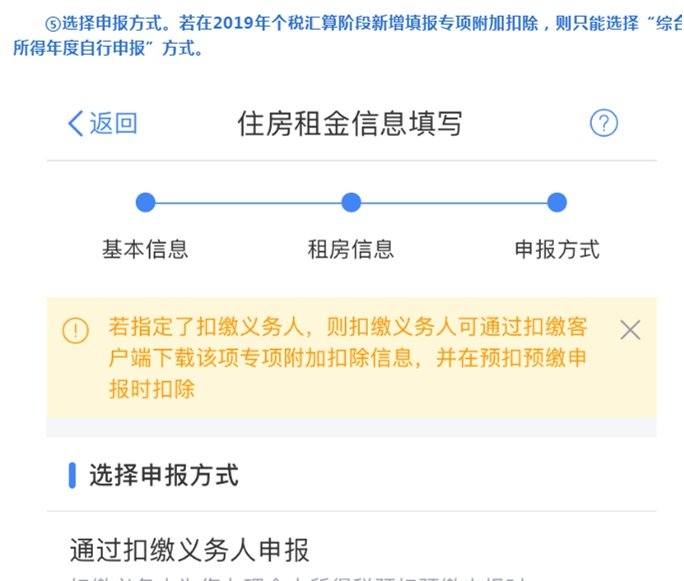Dismiss the yellow withholding agent notice
The width and height of the screenshot is (684, 581).
tap(630, 330)
